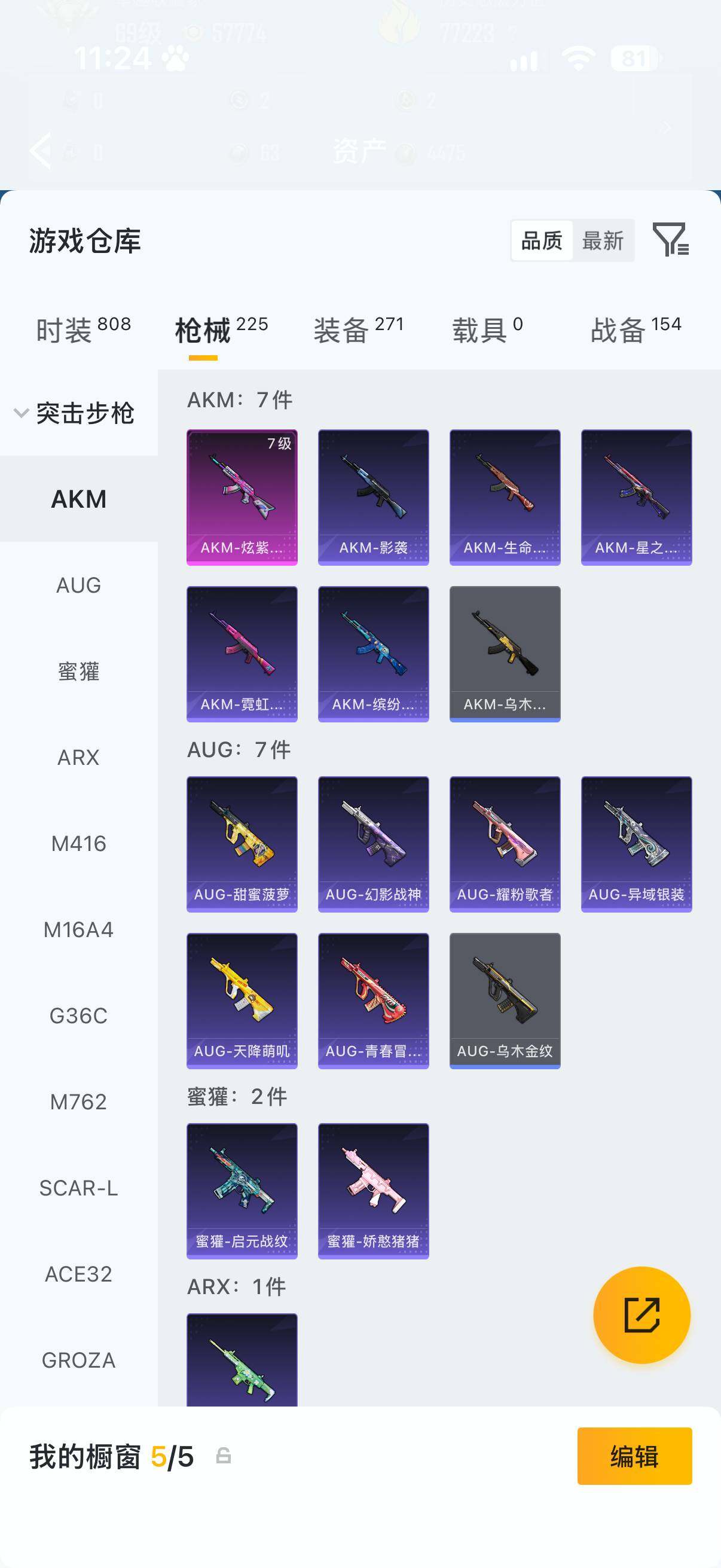Select M416 in the side list
This screenshot has height=1568, width=721.
pos(78,843)
